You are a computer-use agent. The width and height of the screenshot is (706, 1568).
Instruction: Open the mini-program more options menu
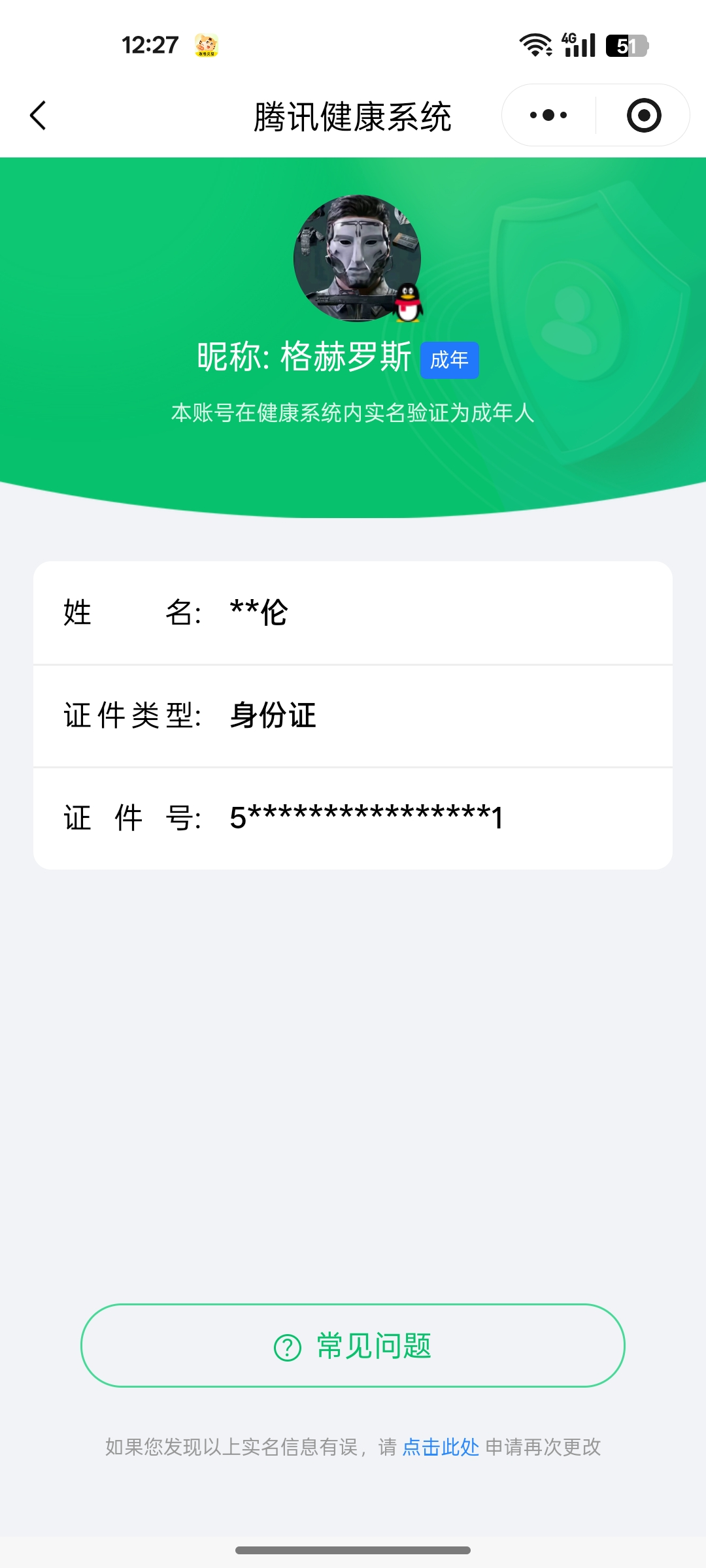546,114
